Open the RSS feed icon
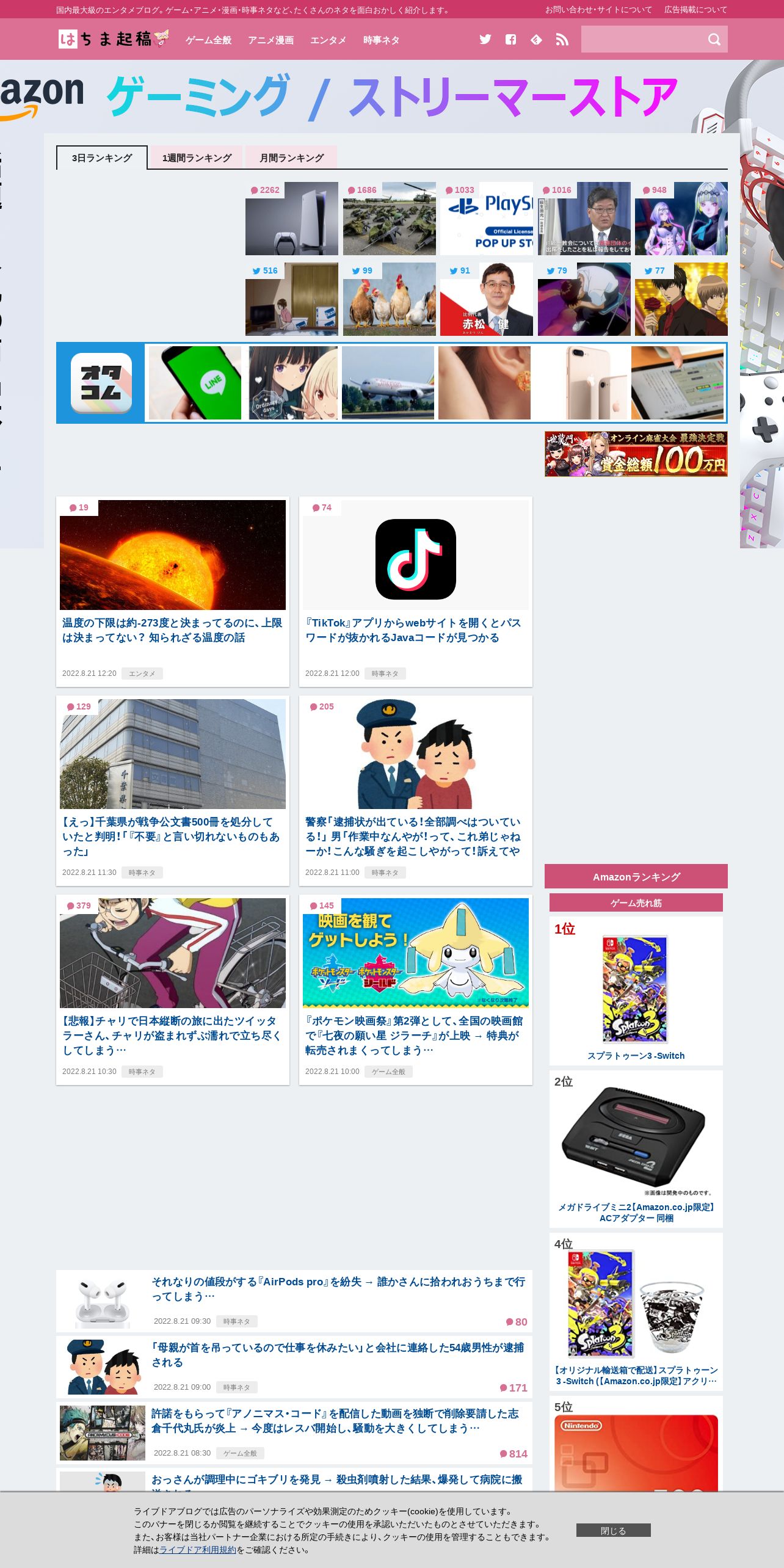784x1568 pixels. coord(562,40)
